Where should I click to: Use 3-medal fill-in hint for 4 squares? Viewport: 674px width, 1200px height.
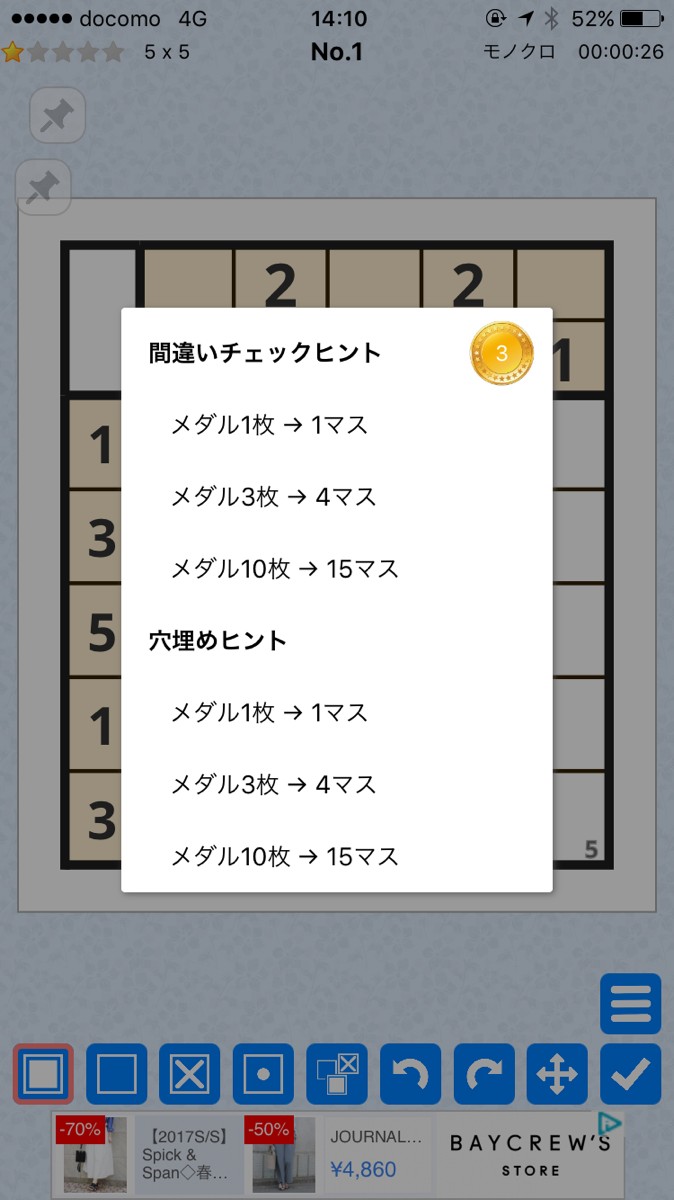tap(274, 785)
